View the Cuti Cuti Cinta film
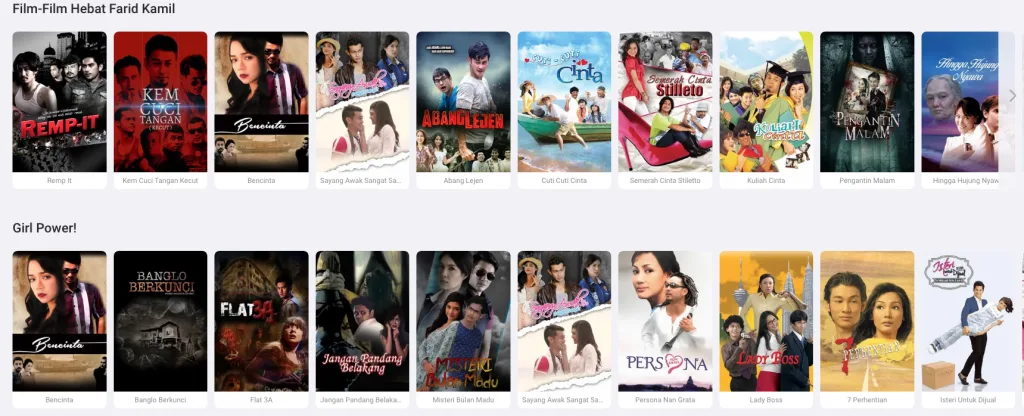Screen dimensions: 1024x416 pos(564,102)
